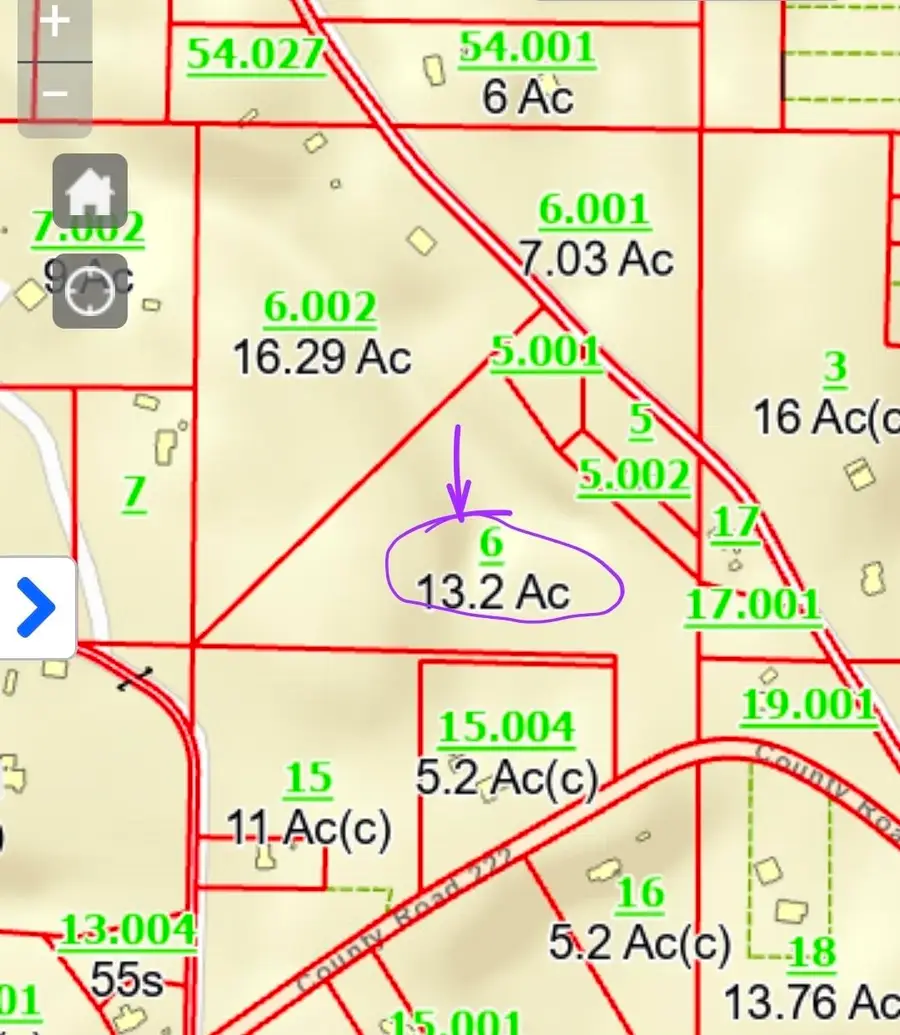Click parcel 5.002 between roads
The width and height of the screenshot is (900, 1035).
coord(634,475)
